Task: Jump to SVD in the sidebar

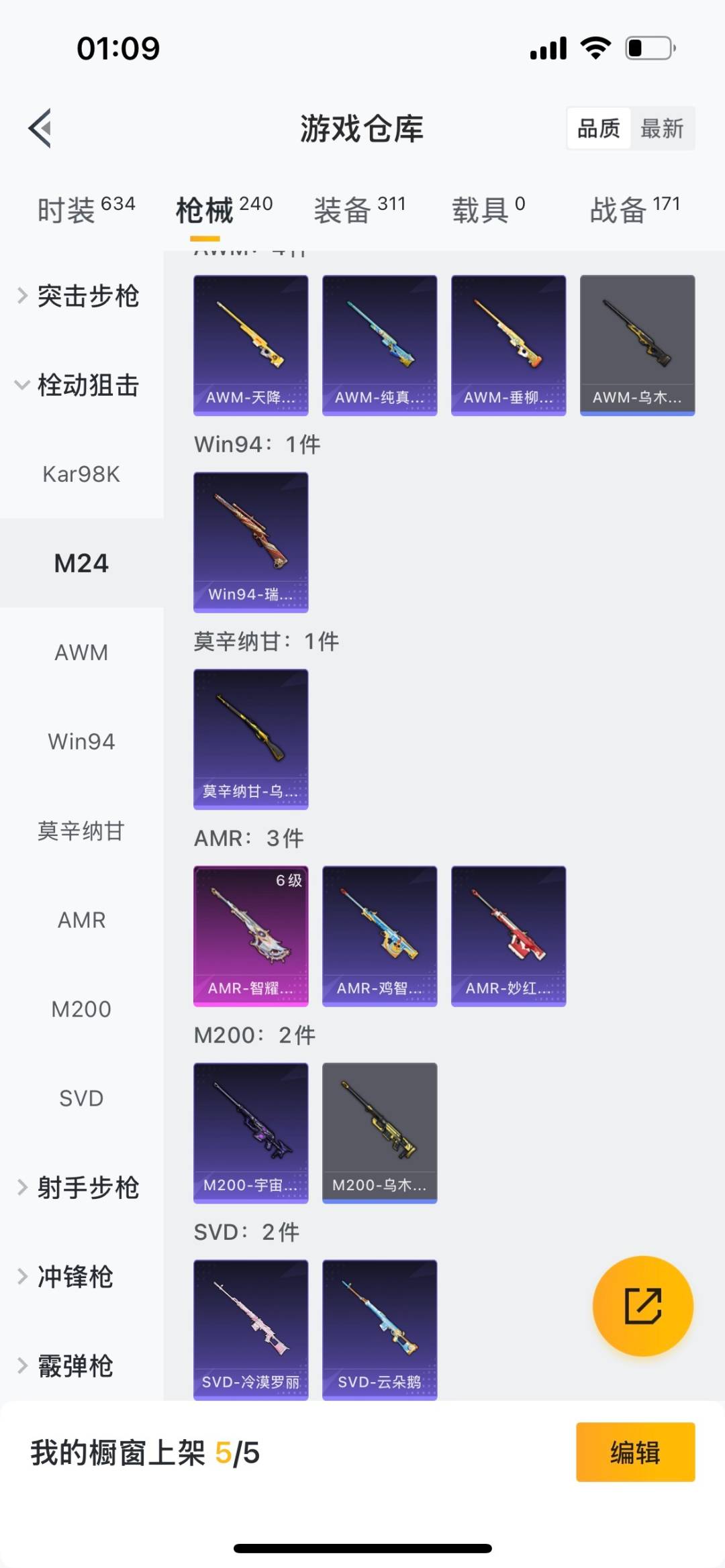Action: tap(81, 1098)
